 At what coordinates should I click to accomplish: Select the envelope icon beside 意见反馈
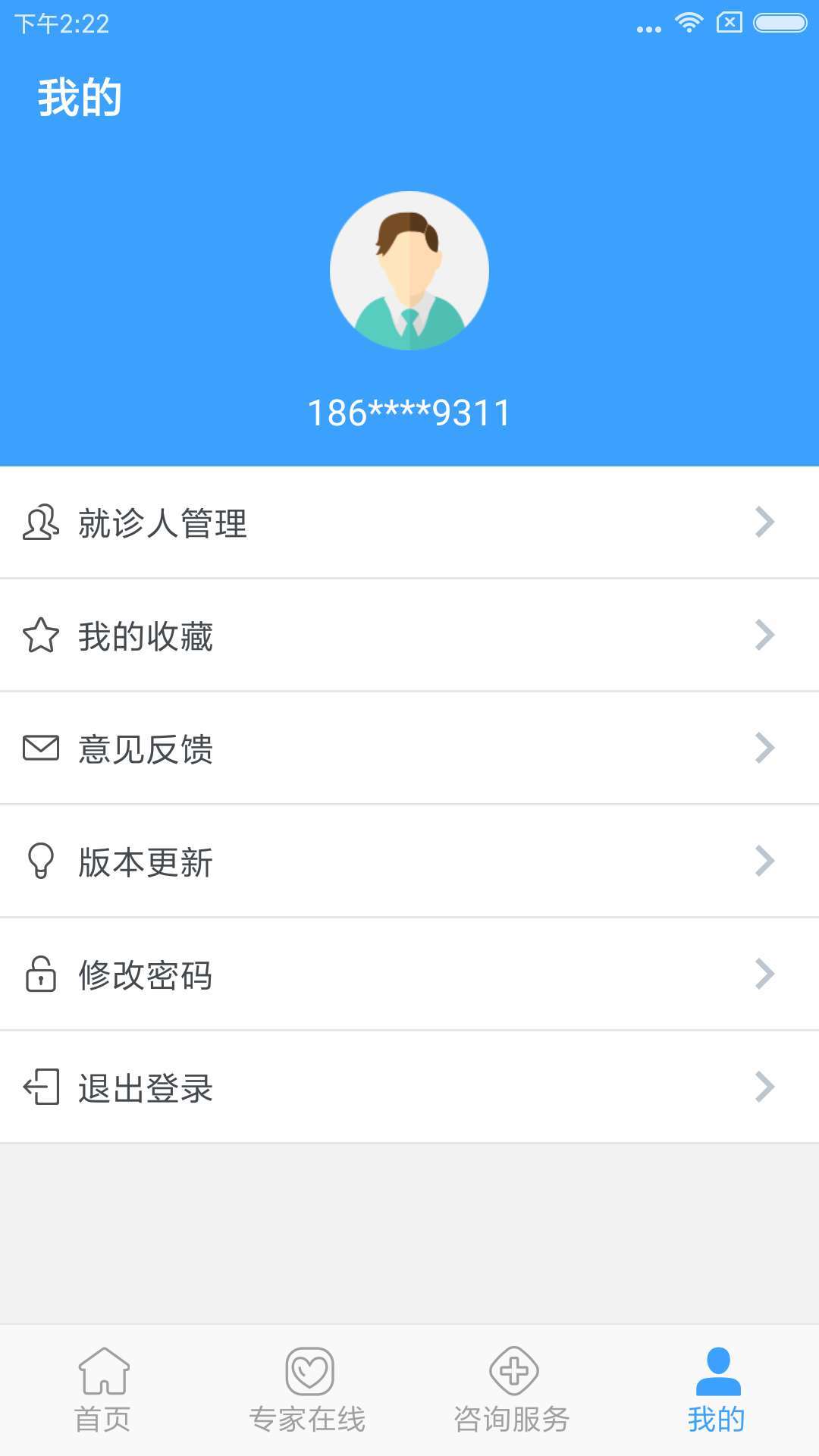tap(41, 749)
